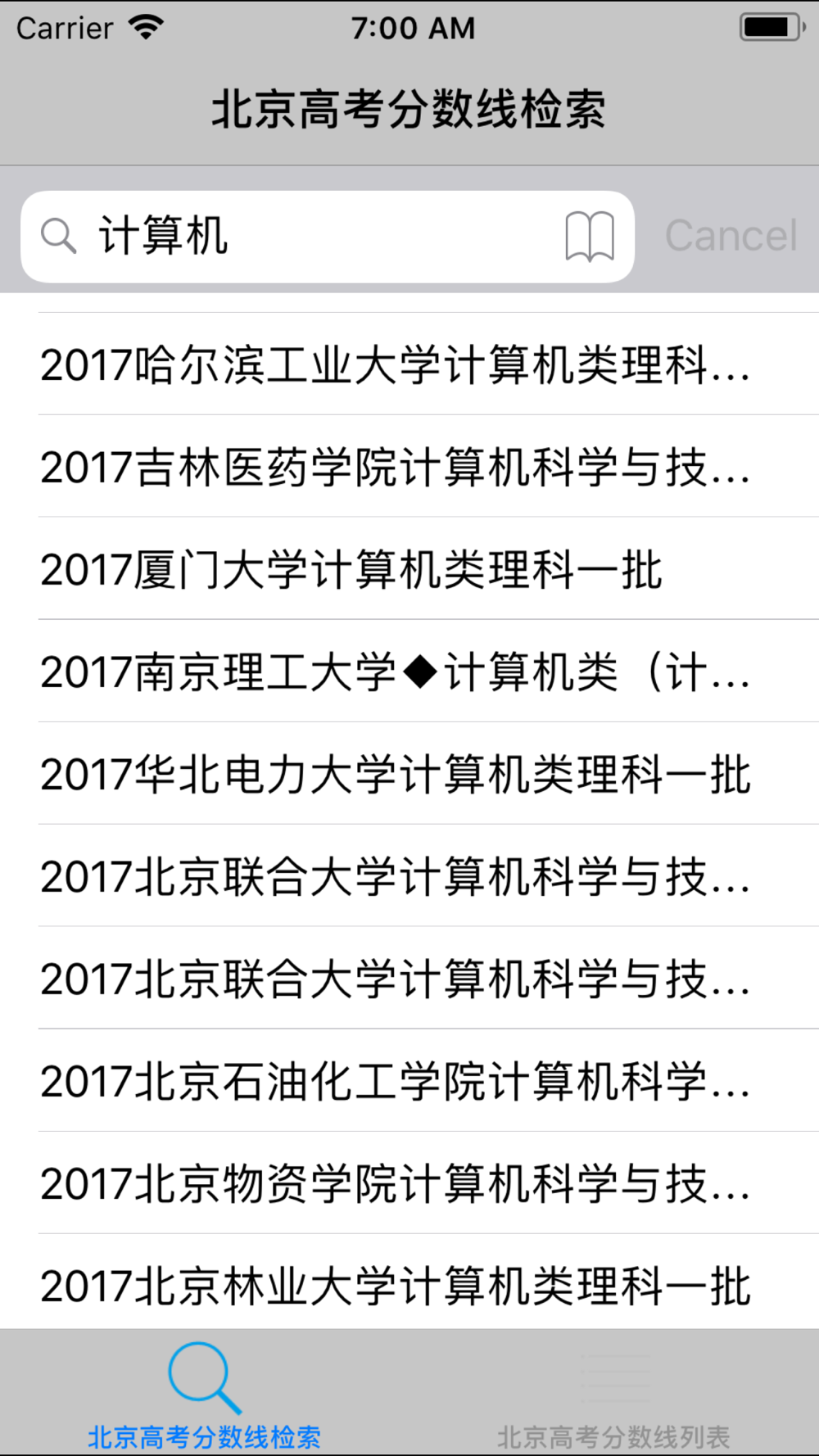View 2017北京物资学院计算机科学与技 result
Image resolution: width=819 pixels, height=1456 pixels.
coord(409,1183)
